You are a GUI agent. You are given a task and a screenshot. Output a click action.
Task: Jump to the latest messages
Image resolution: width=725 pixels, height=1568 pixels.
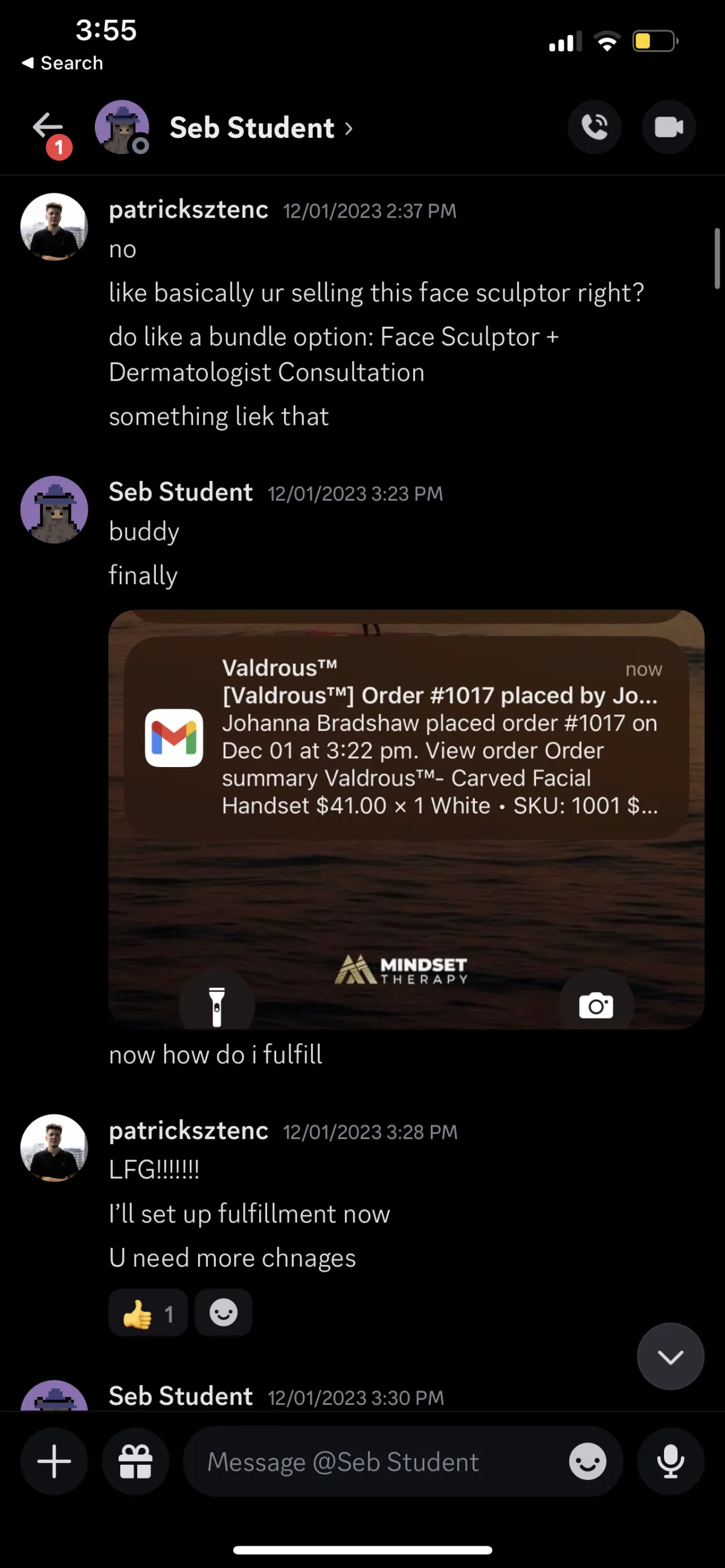point(670,1357)
